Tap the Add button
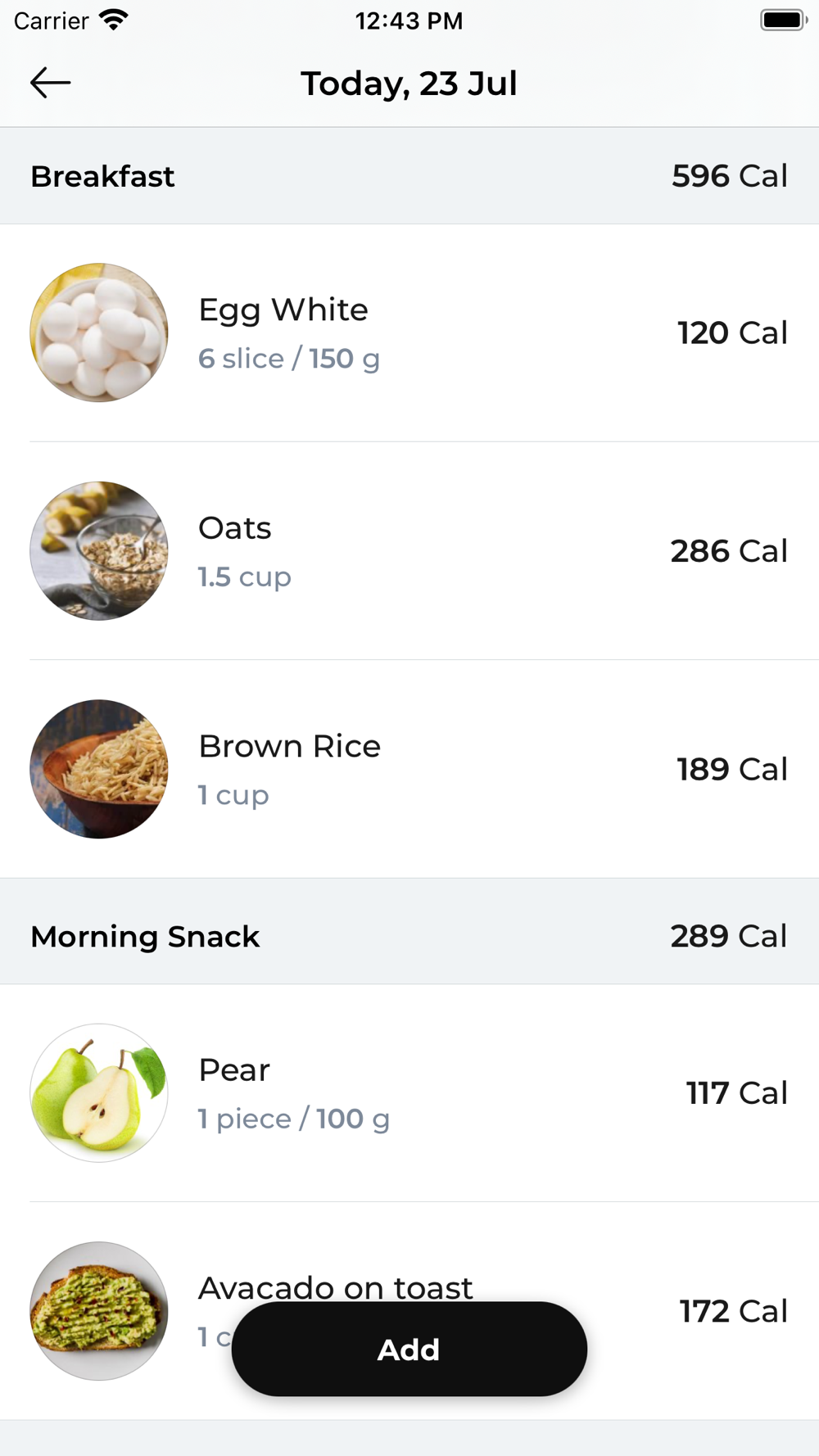 click(x=409, y=1349)
